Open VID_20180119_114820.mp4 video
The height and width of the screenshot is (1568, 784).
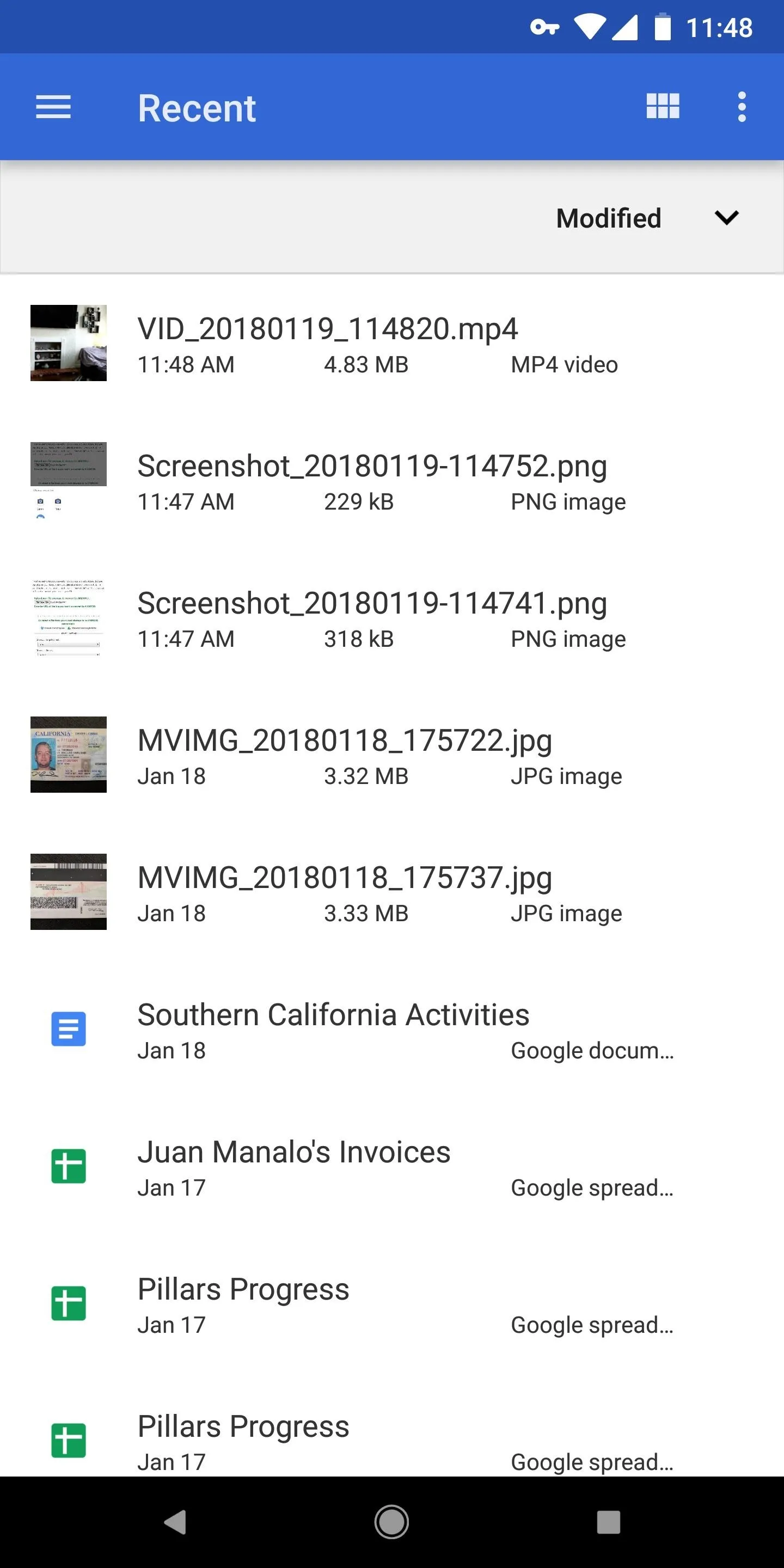[x=392, y=344]
